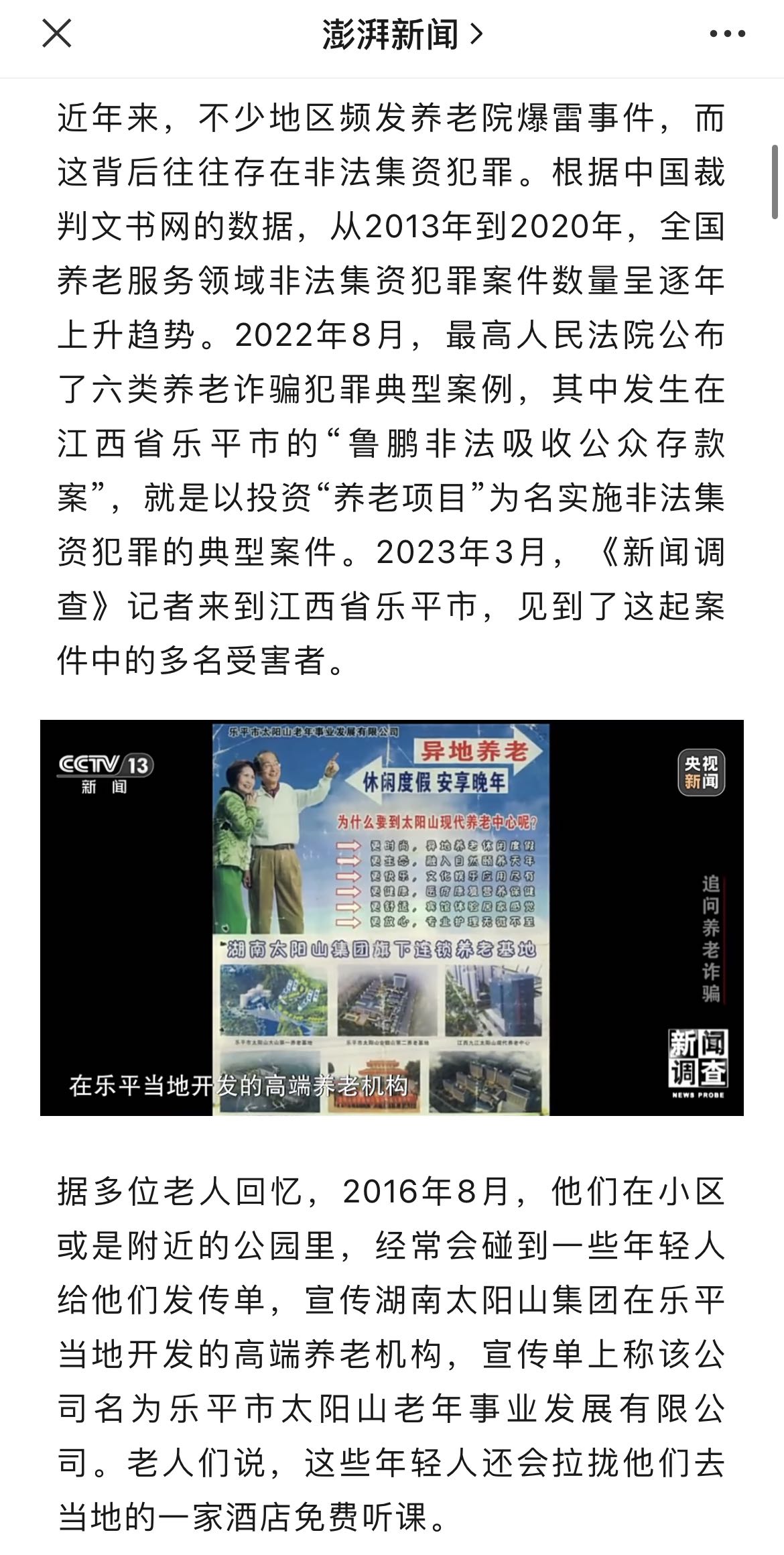The image size is (784, 1555).
Task: Open the 澎湃新闻 account page
Action: pos(401,35)
